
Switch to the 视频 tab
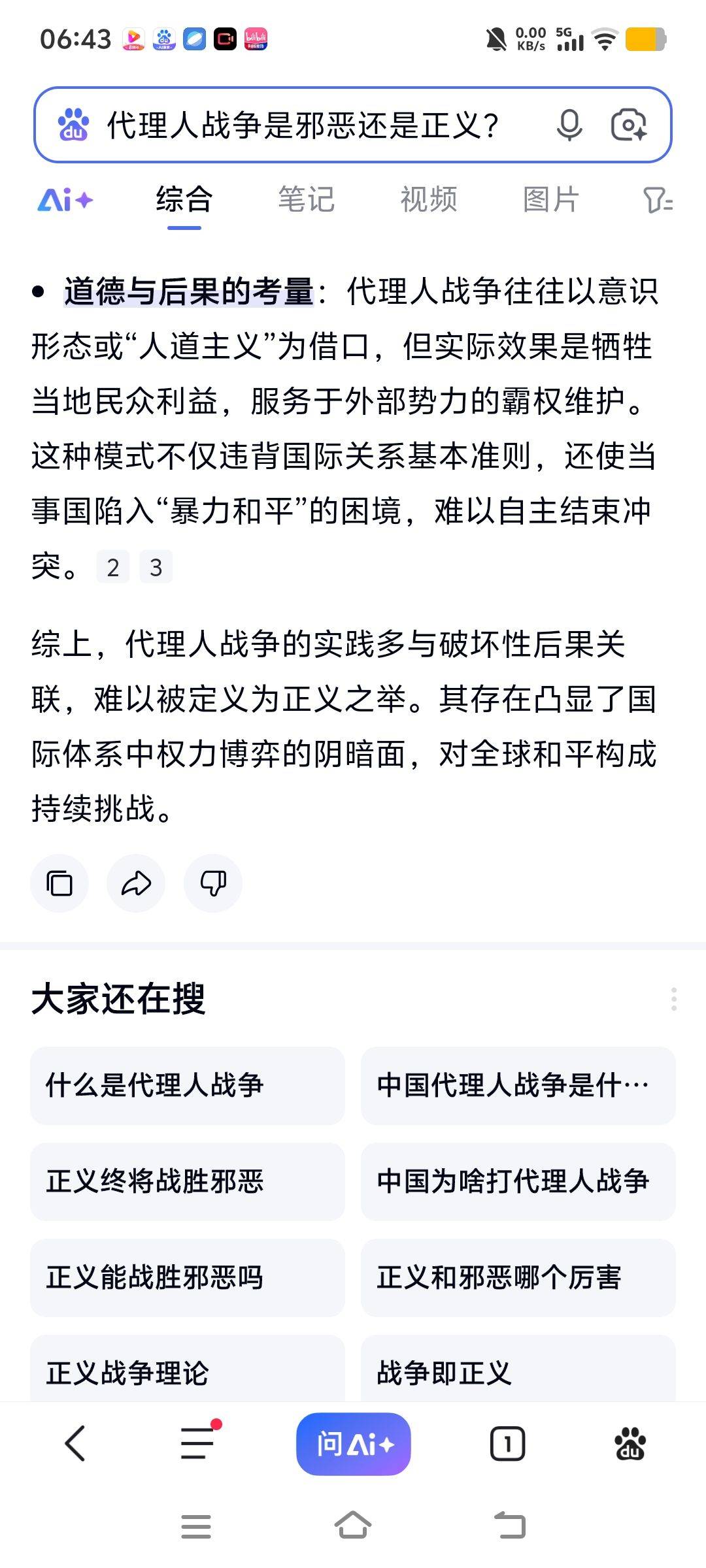[429, 200]
